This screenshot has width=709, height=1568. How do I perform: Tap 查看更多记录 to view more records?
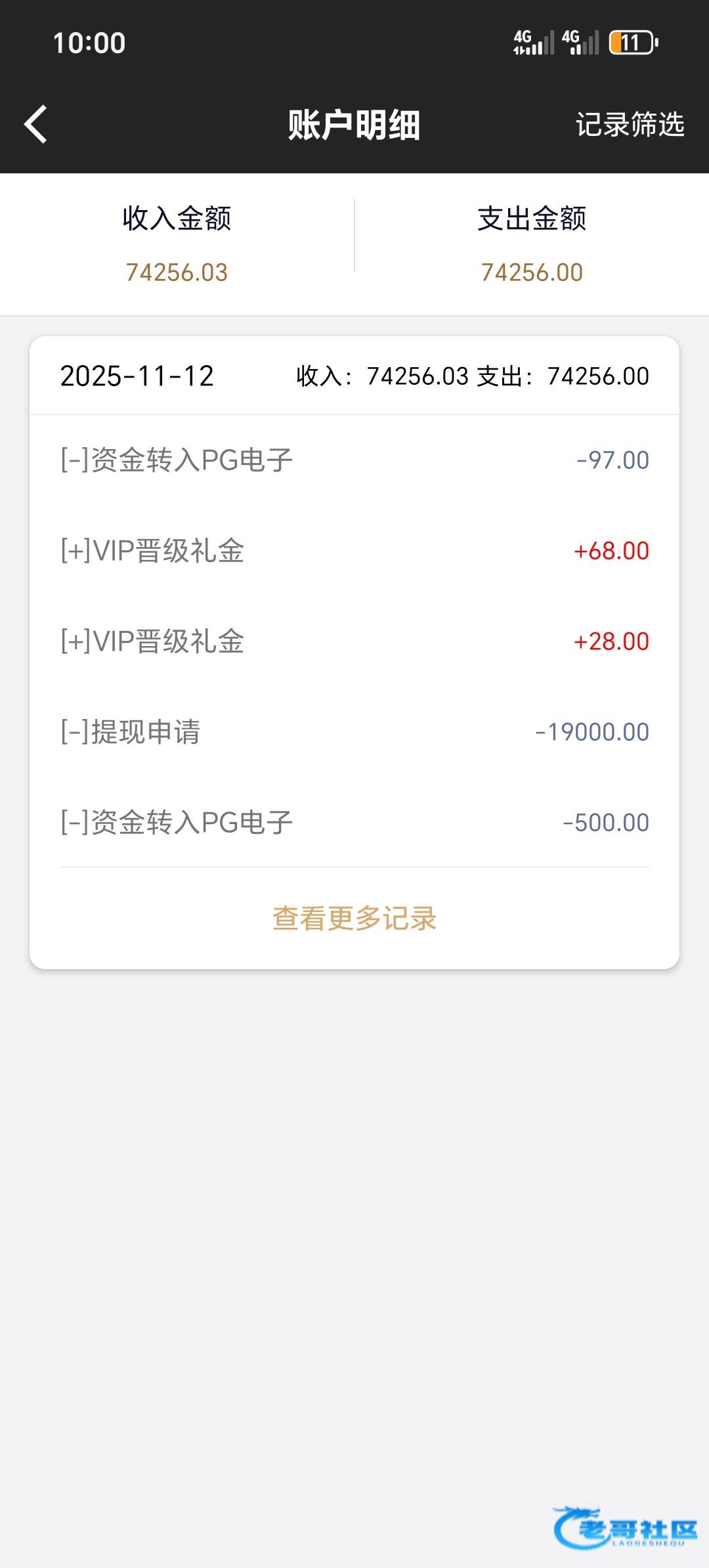click(x=354, y=918)
